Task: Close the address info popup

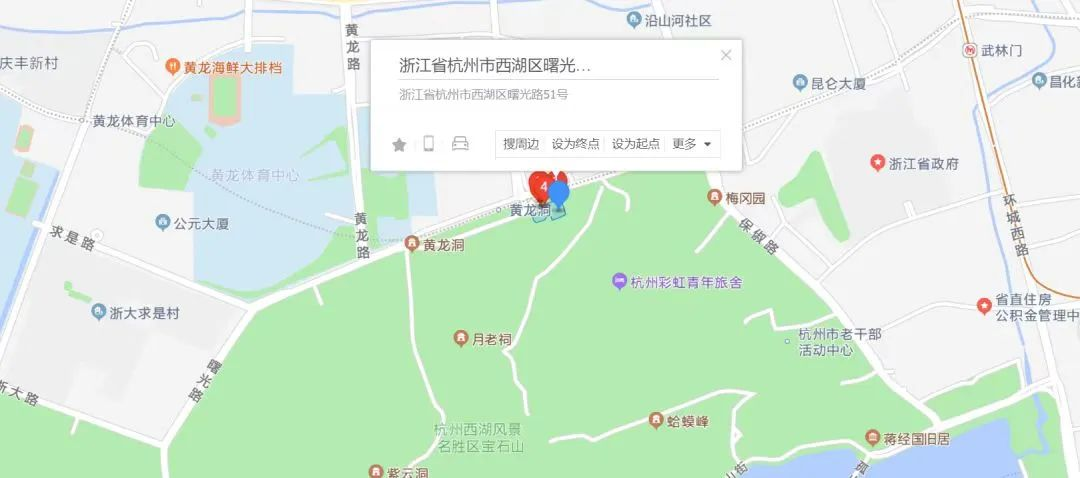Action: (x=726, y=55)
